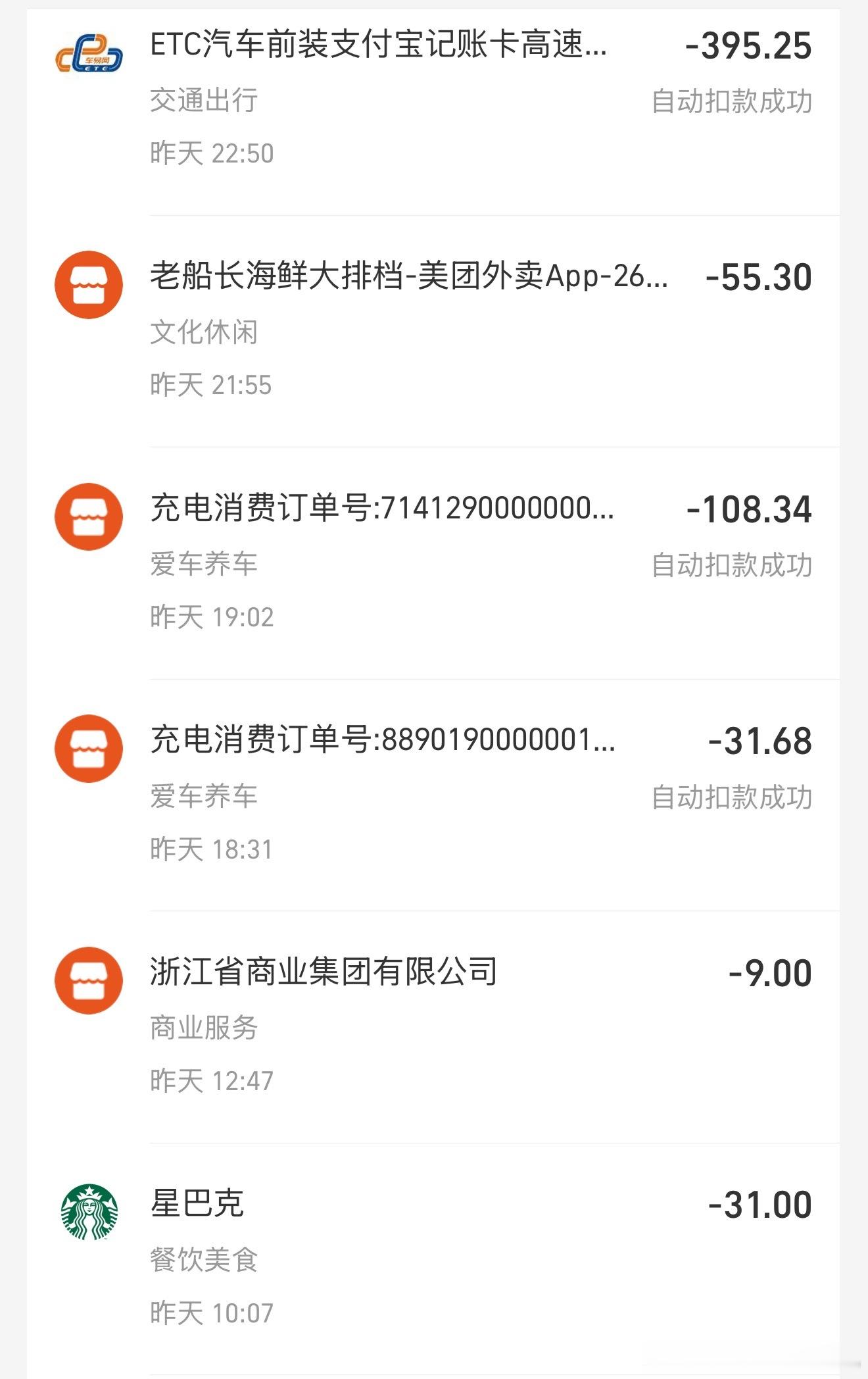Tap 自动扣款成功 next to the 31.68 charging order
Screen dimensions: 868x1379
(x=732, y=797)
